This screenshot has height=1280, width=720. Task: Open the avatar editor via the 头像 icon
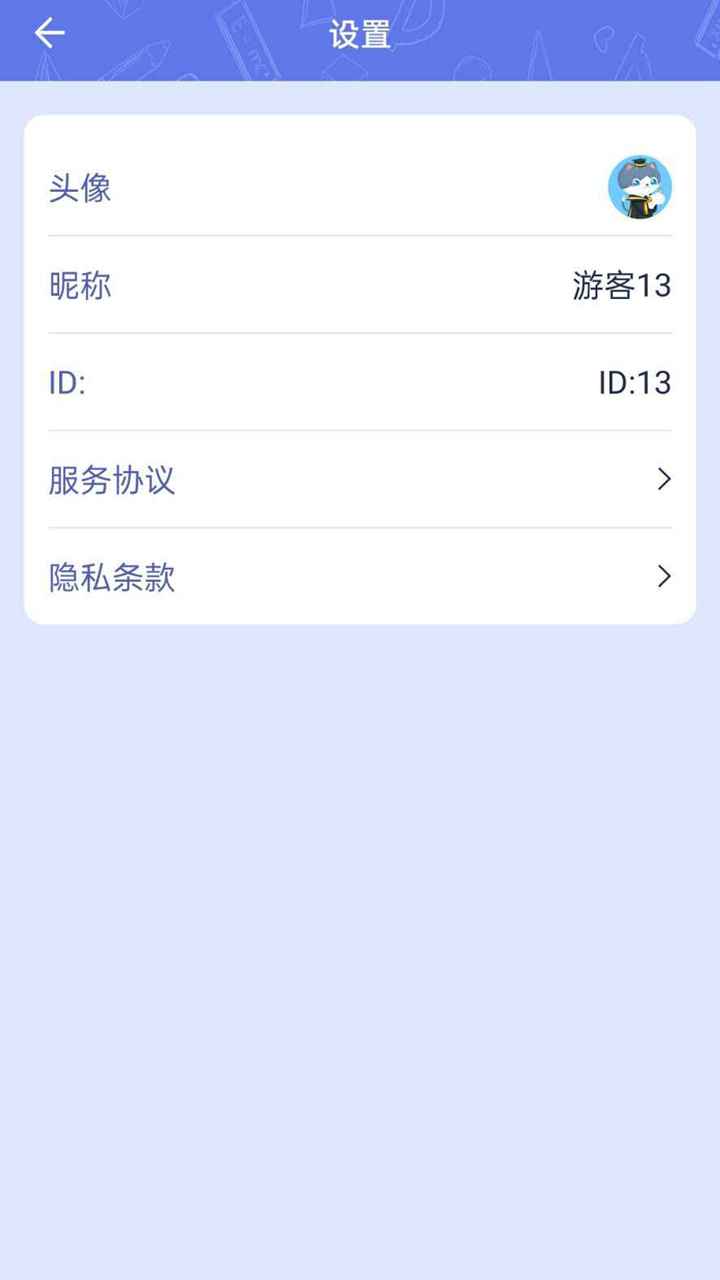point(640,186)
